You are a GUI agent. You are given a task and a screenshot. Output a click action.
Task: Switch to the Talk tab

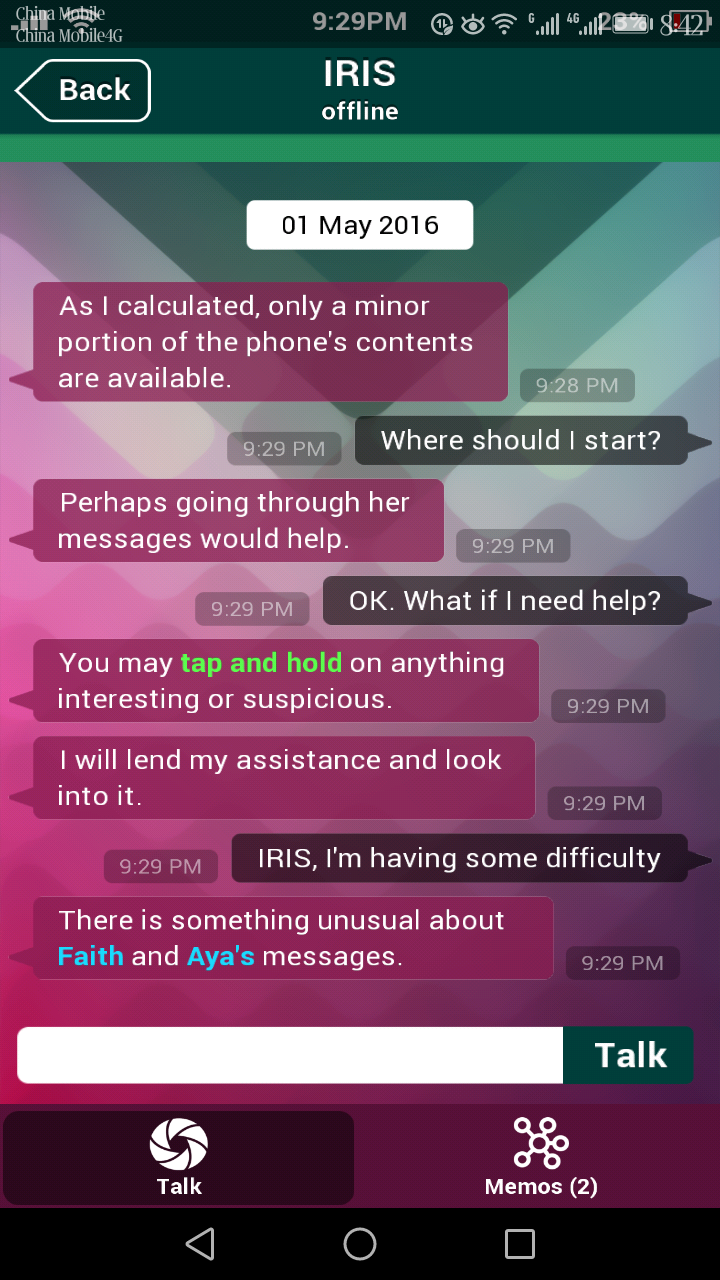pyautogui.click(x=179, y=1157)
